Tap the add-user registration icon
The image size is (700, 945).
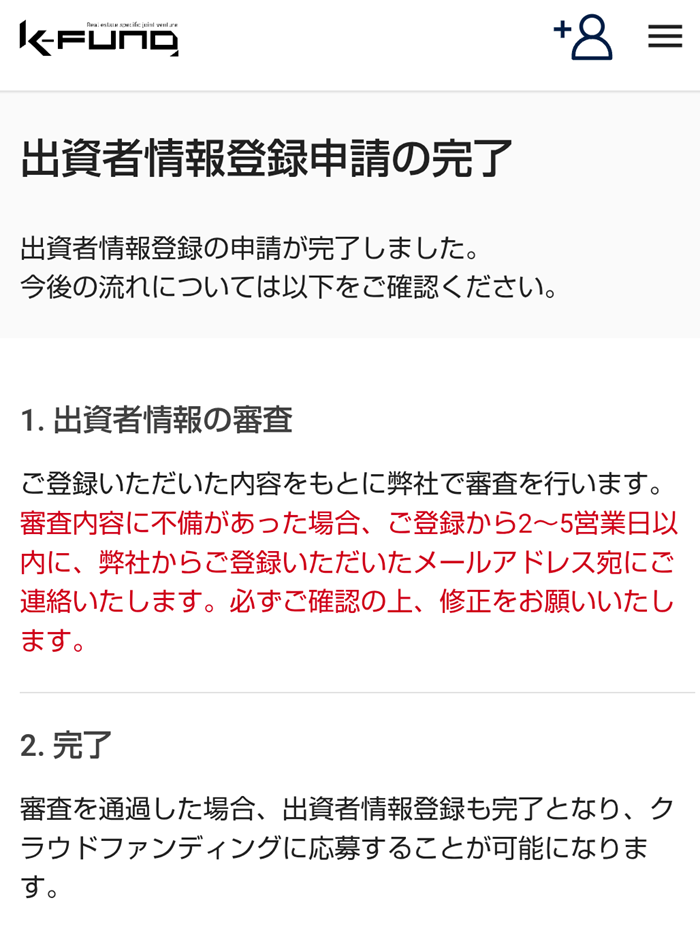coord(584,37)
